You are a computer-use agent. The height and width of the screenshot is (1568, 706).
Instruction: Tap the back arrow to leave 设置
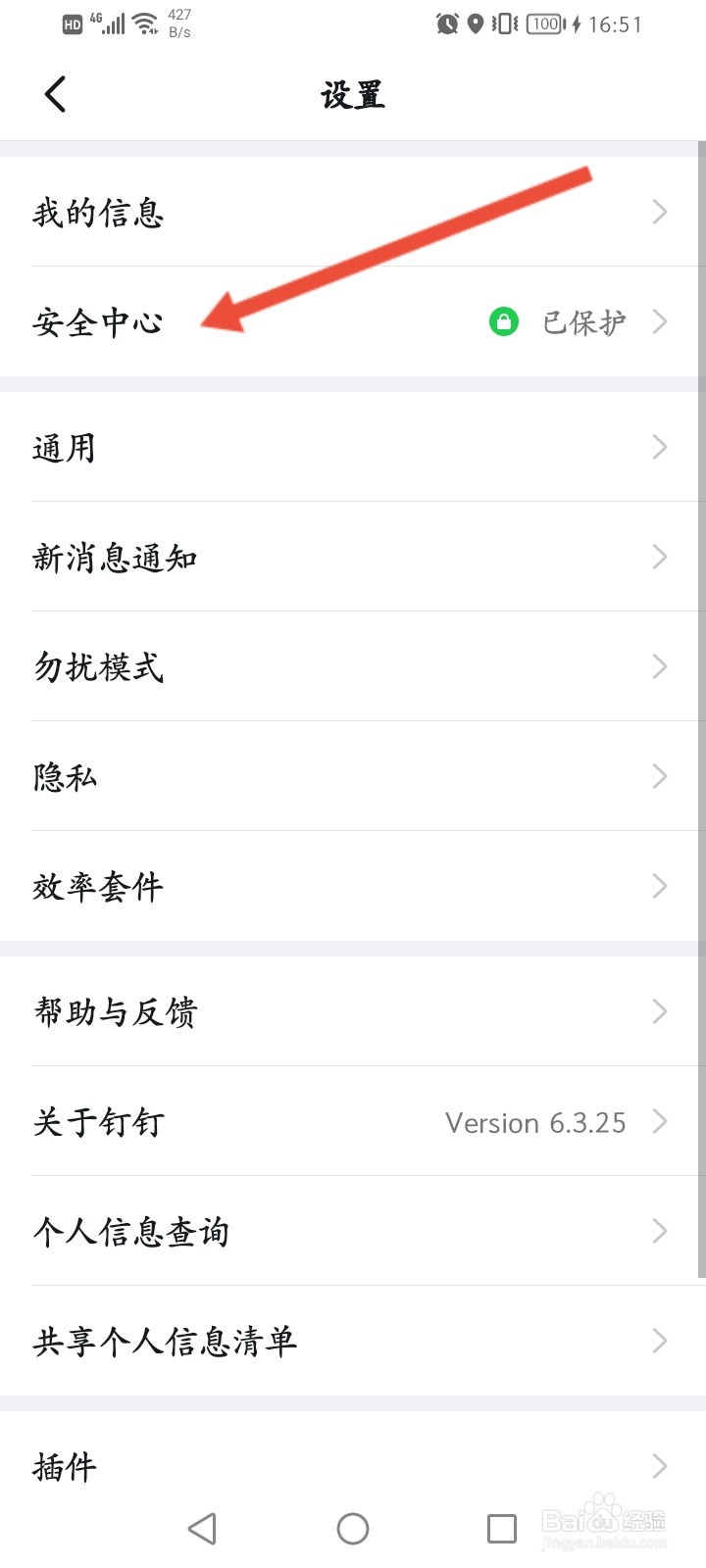click(54, 94)
